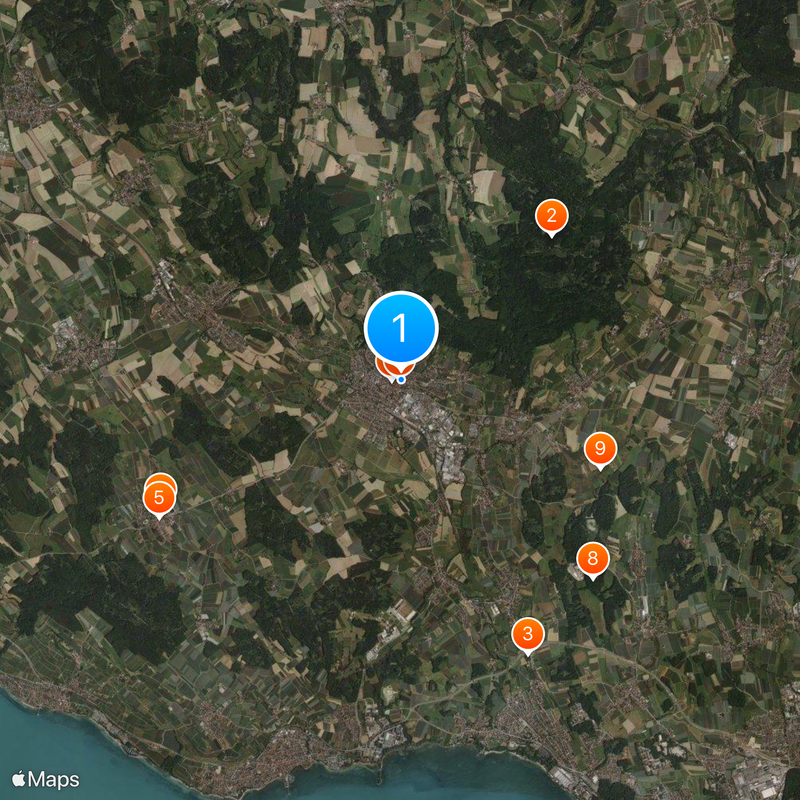The width and height of the screenshot is (800, 800).
Task: Select the orange pin numbered 5
Action: pos(159,497)
